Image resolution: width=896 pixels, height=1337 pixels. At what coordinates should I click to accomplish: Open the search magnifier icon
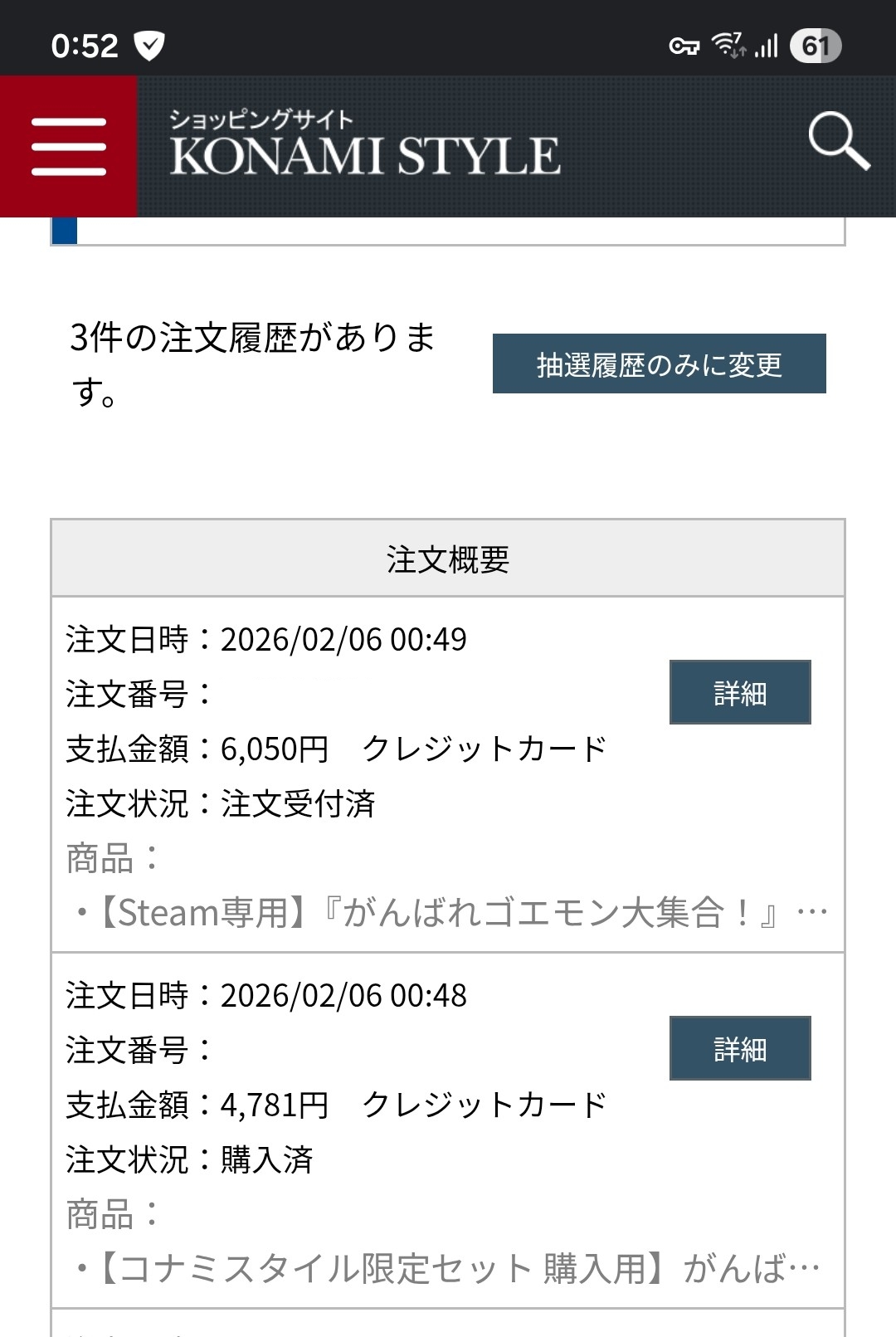pos(838,141)
